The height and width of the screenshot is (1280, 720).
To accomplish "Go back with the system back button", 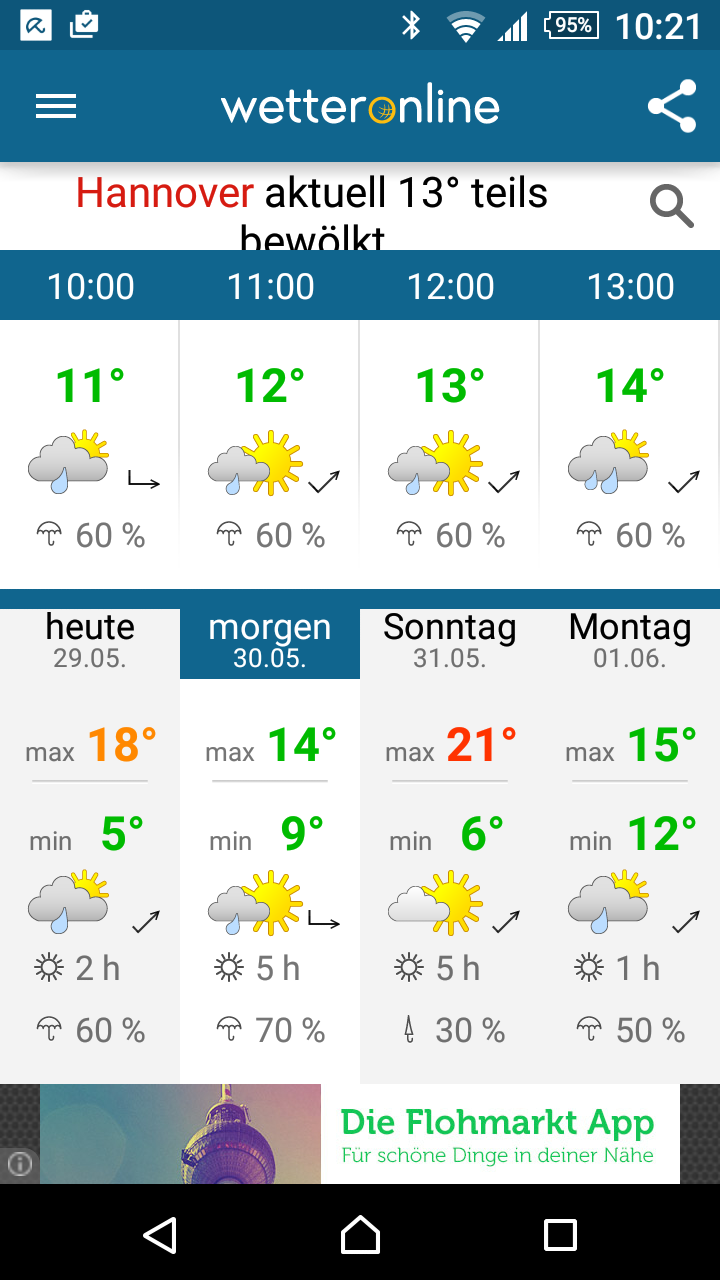I will pos(160,1235).
